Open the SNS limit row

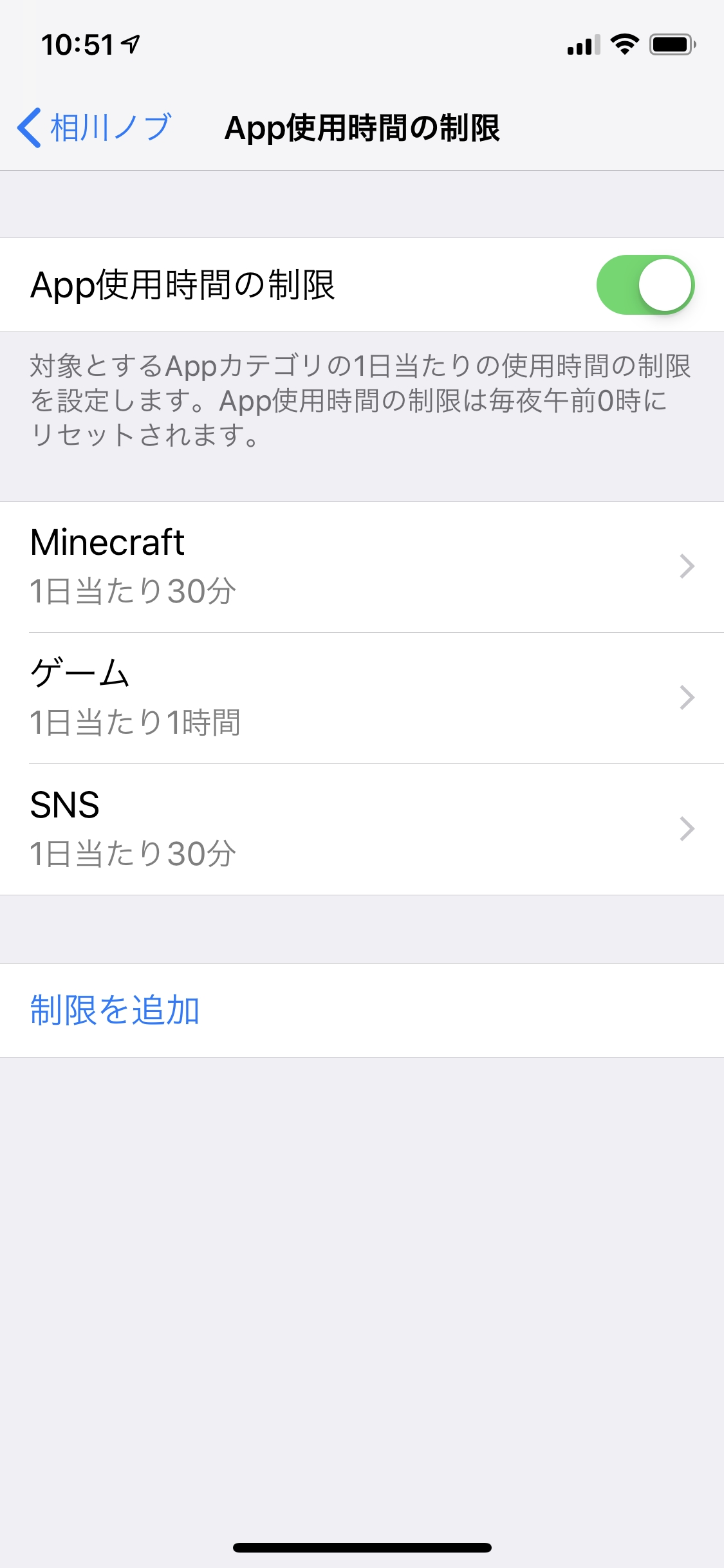(362, 830)
